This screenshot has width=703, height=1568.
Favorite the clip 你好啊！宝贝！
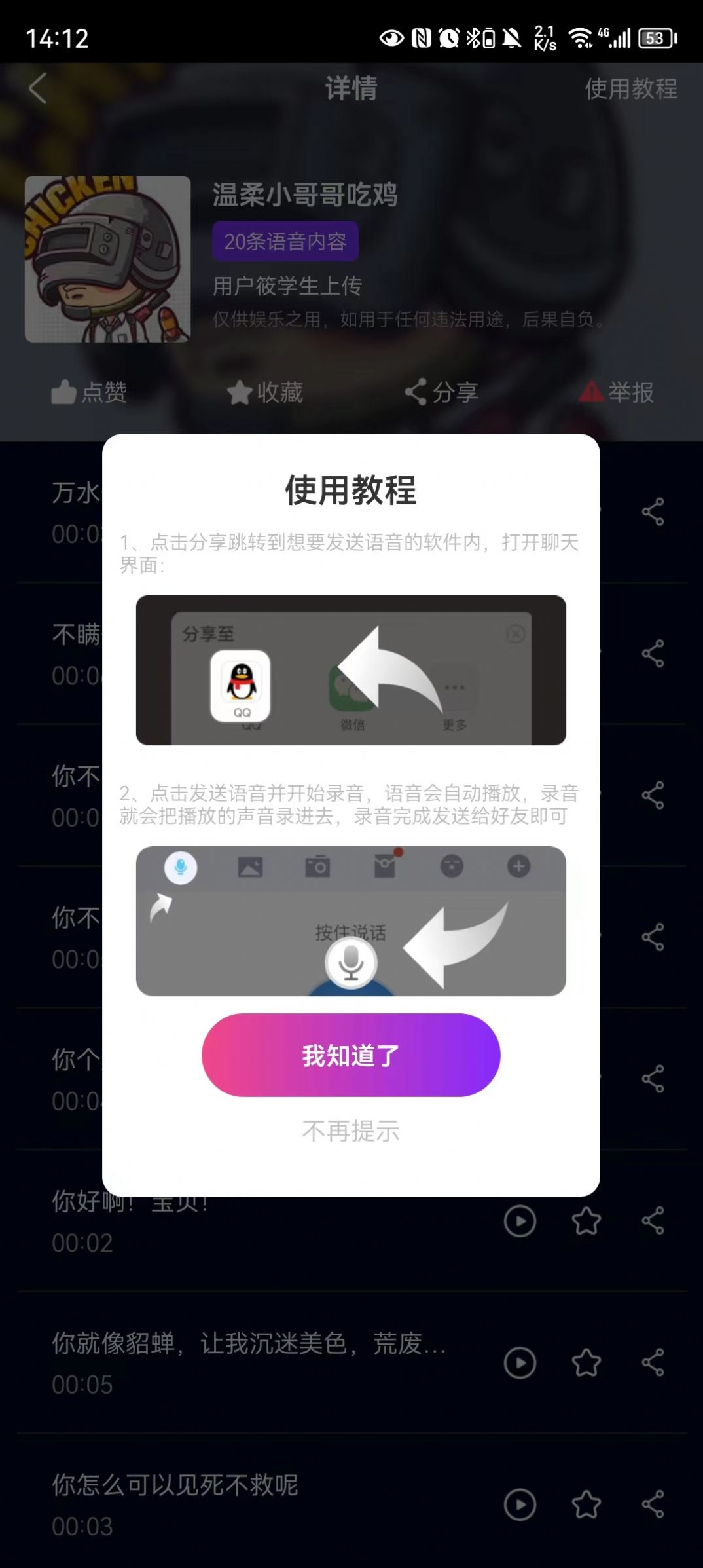[586, 1221]
